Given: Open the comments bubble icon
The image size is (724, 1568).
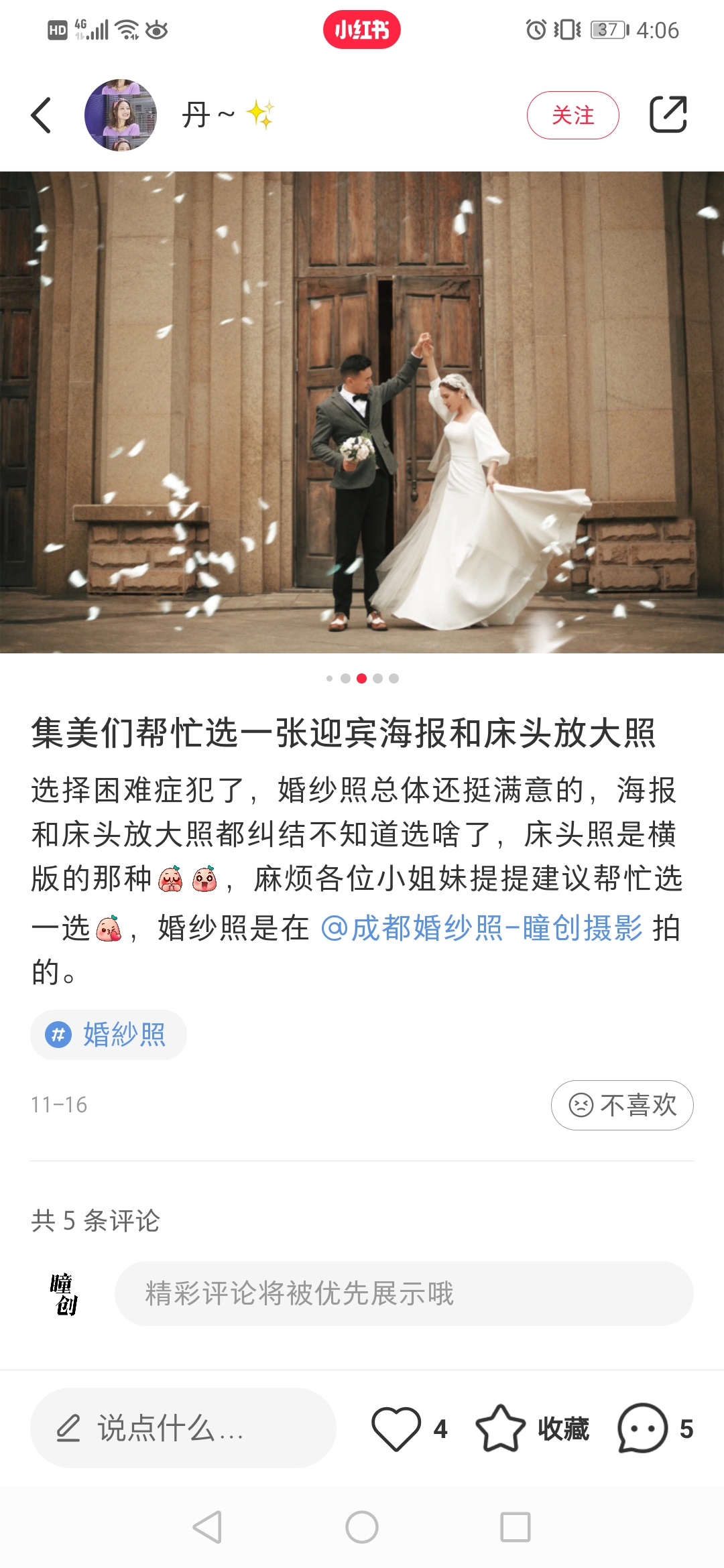Looking at the screenshot, I should [642, 1429].
